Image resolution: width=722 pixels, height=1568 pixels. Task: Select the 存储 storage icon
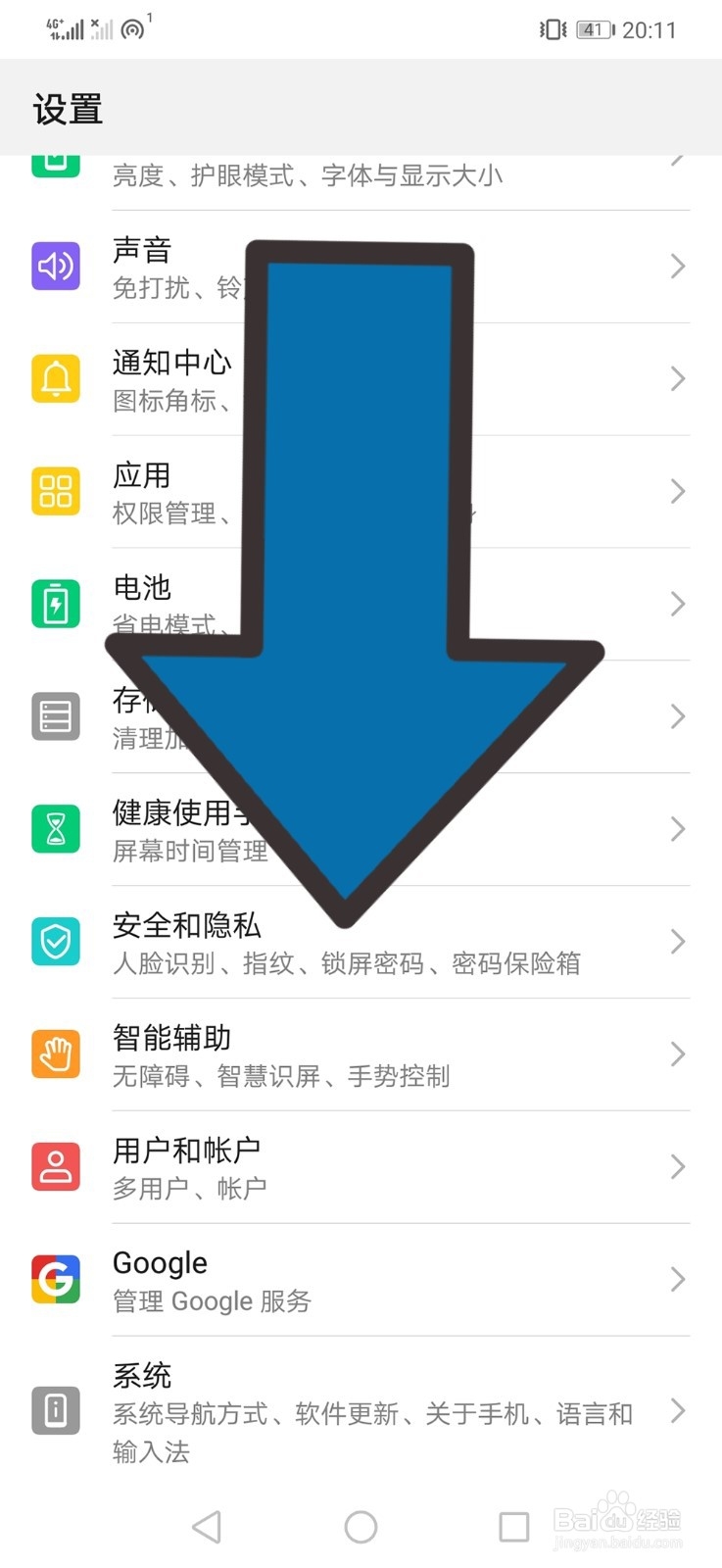(56, 716)
